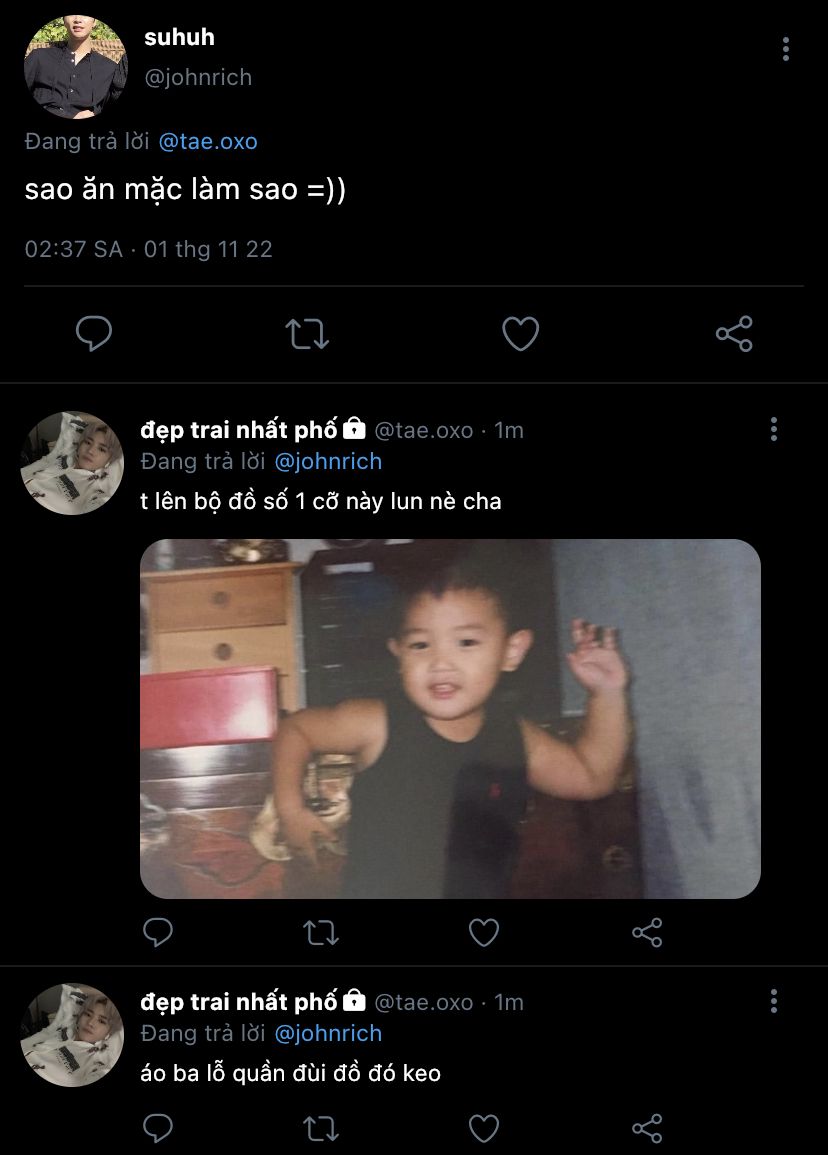Image resolution: width=828 pixels, height=1155 pixels.
Task: Like the "sao ăn mặc làm sao" tweet
Action: pyautogui.click(x=520, y=333)
